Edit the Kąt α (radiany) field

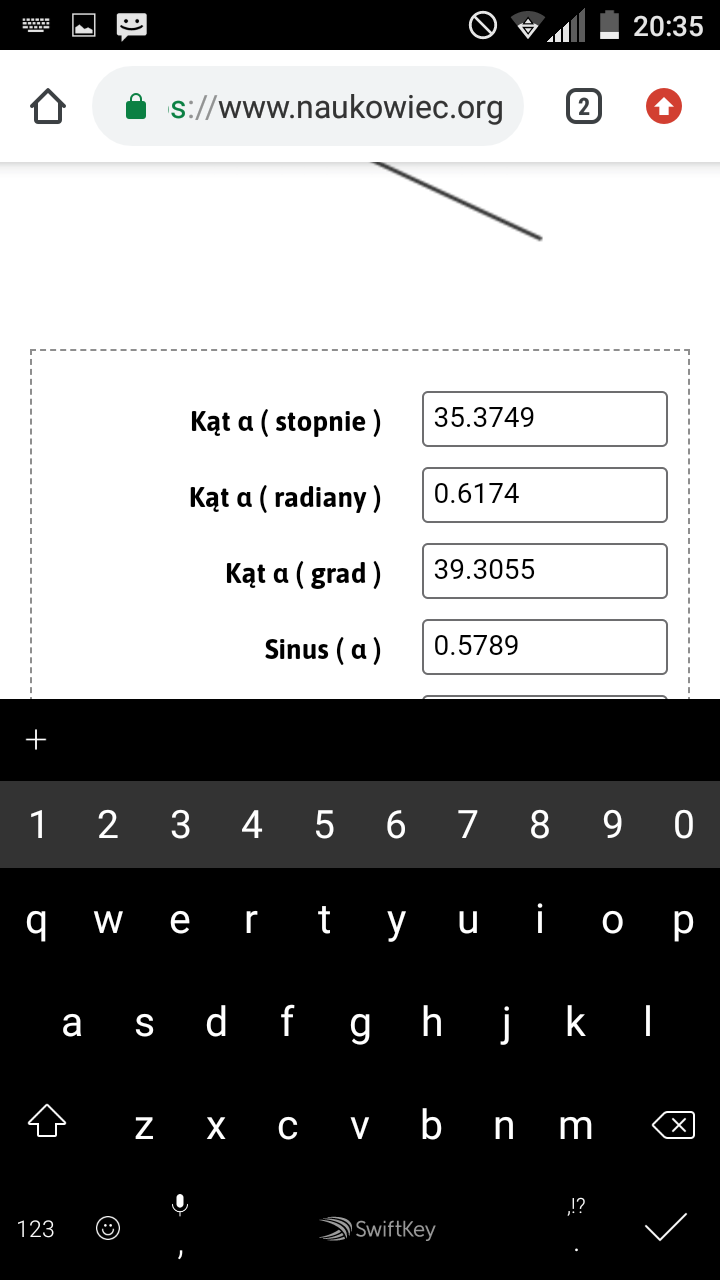point(544,495)
